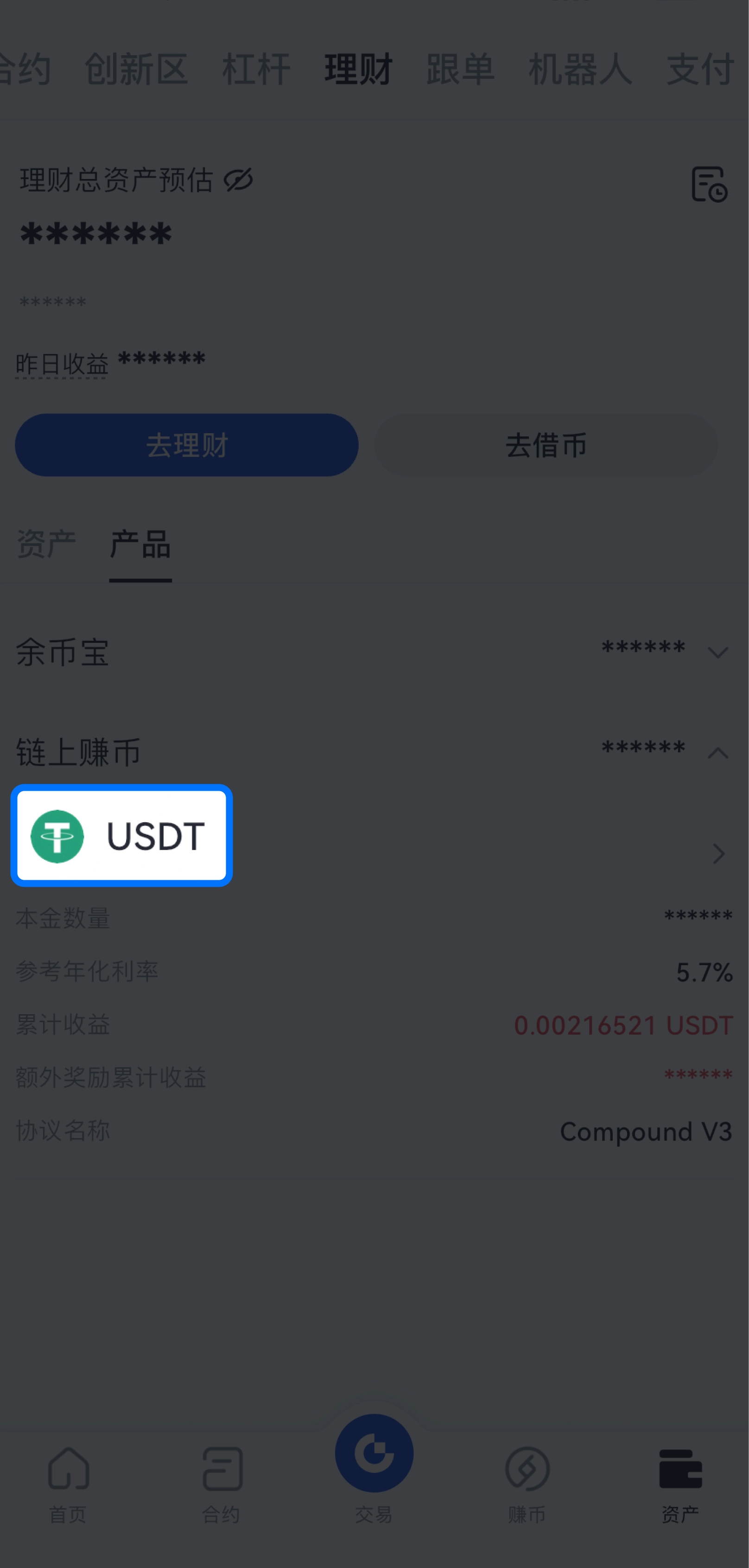Tap the 昨日收益 explanation link
749x1568 pixels.
pyautogui.click(x=62, y=364)
